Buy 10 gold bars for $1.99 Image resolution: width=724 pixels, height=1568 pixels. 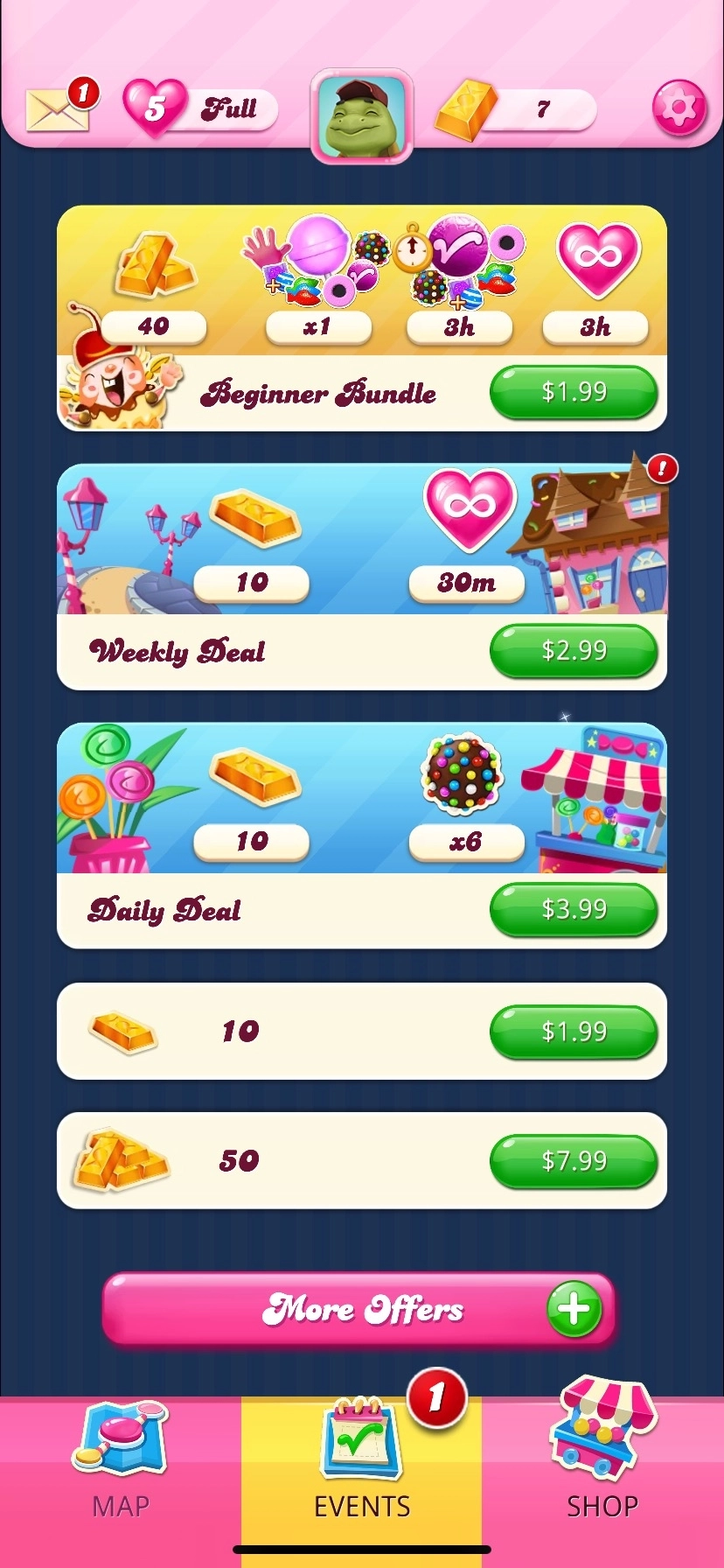[x=573, y=1032]
